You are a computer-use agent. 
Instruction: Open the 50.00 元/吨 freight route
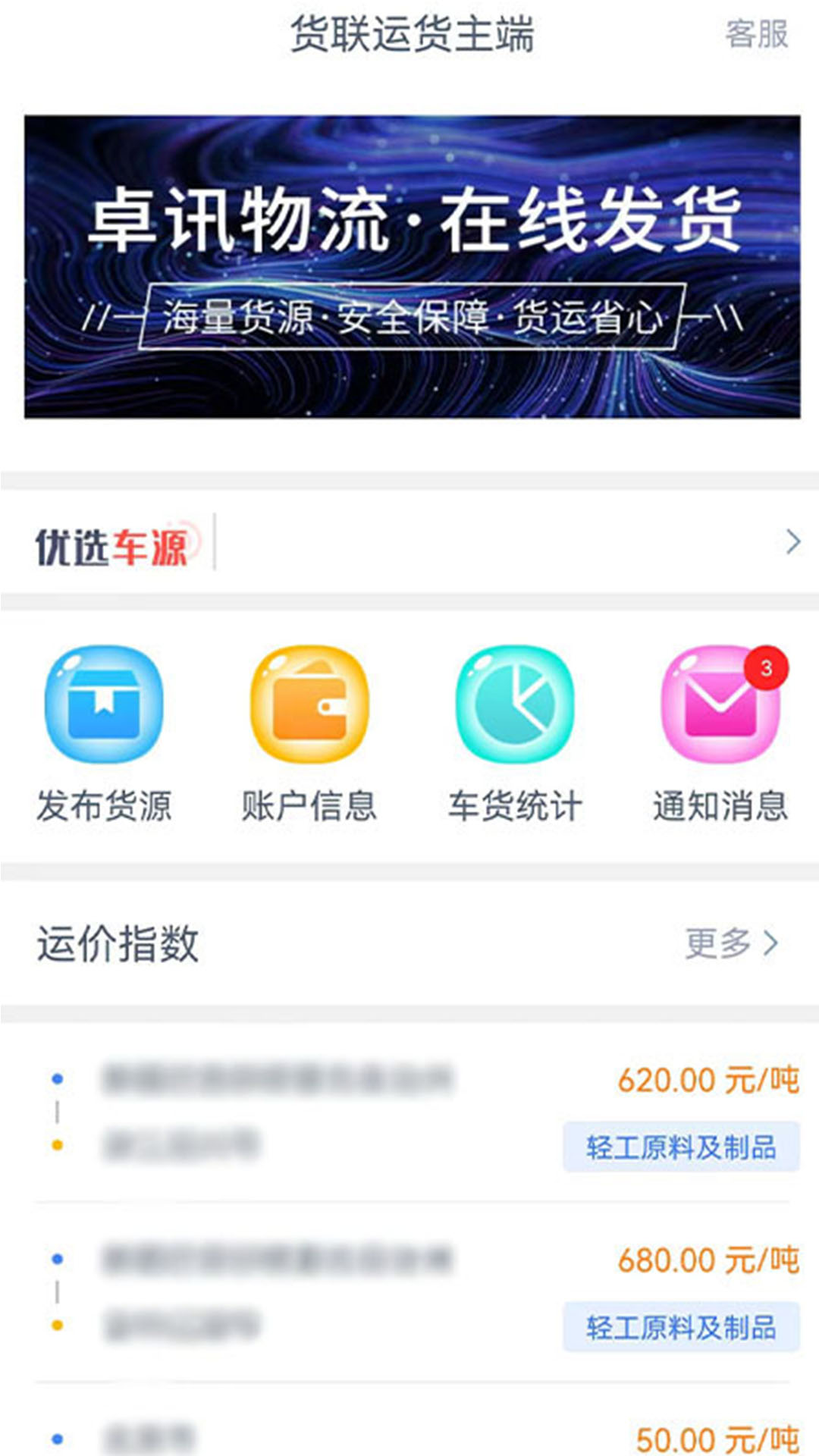pyautogui.click(x=409, y=1437)
